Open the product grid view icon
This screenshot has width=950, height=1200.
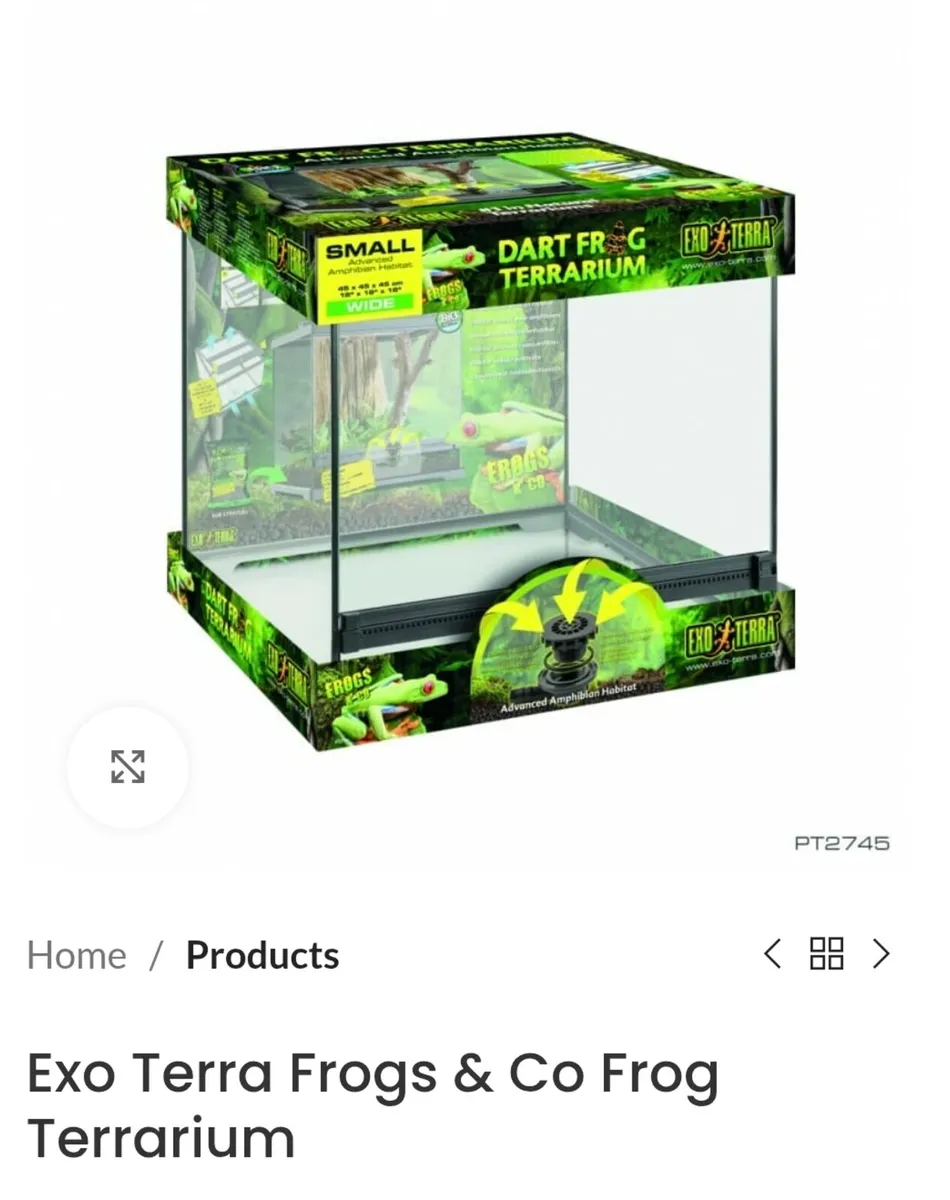point(826,954)
